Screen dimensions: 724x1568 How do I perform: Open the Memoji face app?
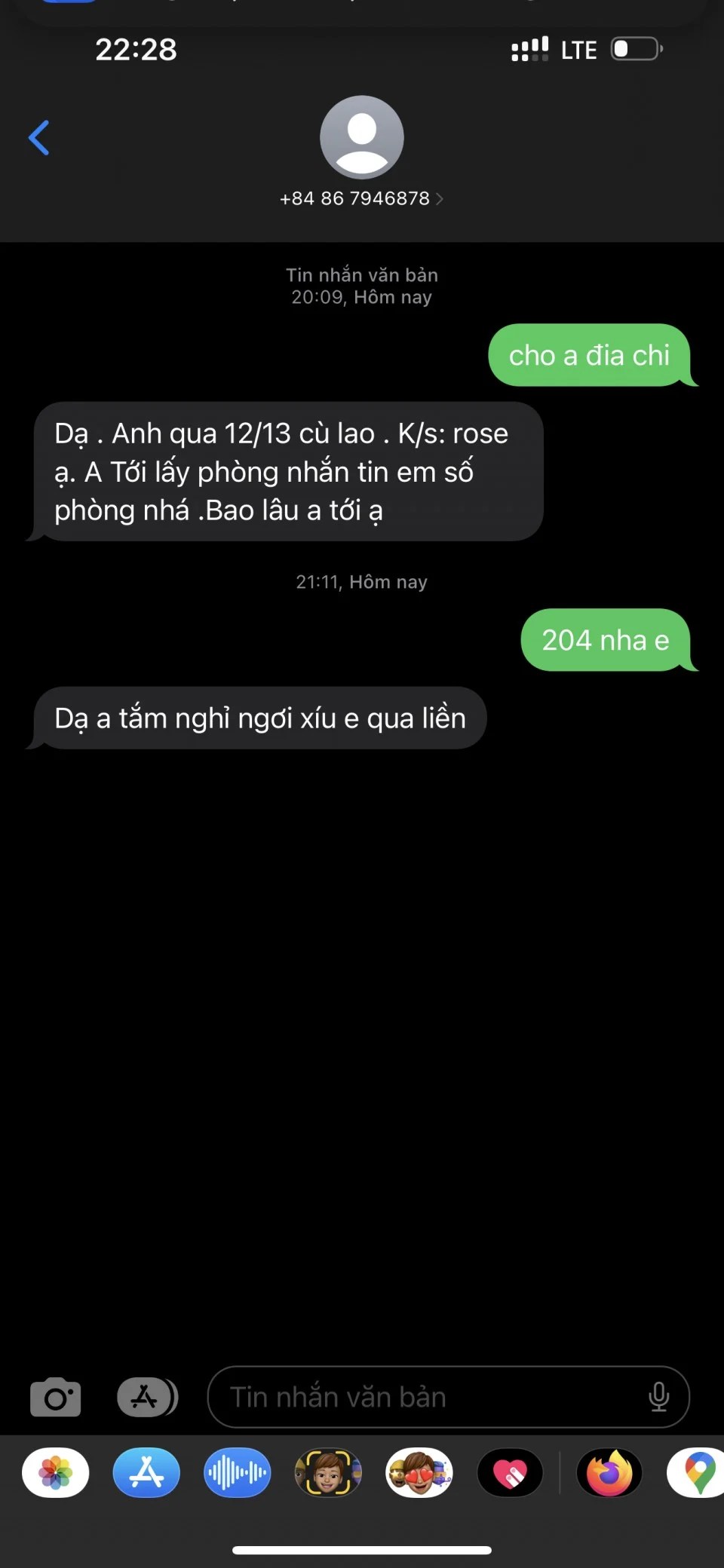[x=328, y=1472]
